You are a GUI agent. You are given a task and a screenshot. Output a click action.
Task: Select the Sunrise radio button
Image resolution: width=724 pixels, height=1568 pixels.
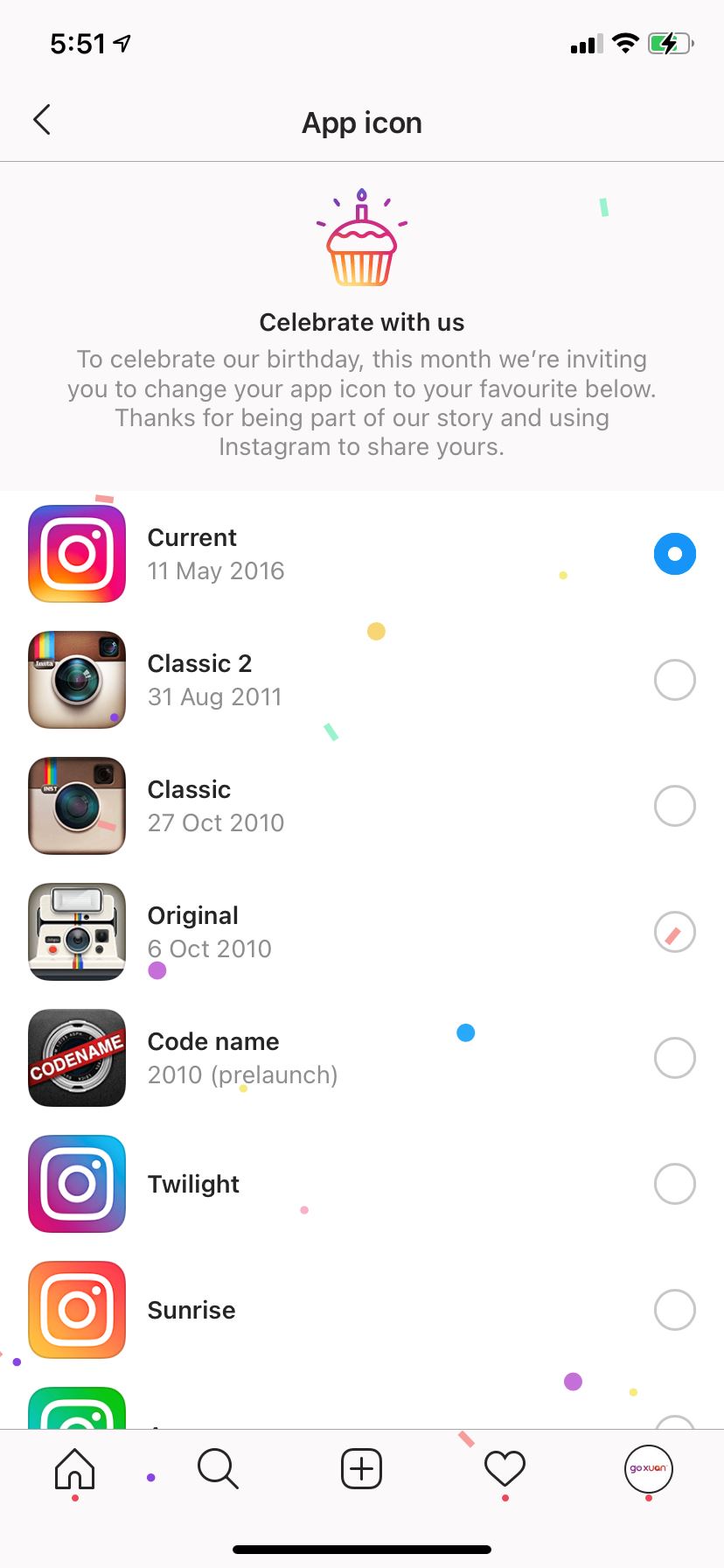(674, 1310)
